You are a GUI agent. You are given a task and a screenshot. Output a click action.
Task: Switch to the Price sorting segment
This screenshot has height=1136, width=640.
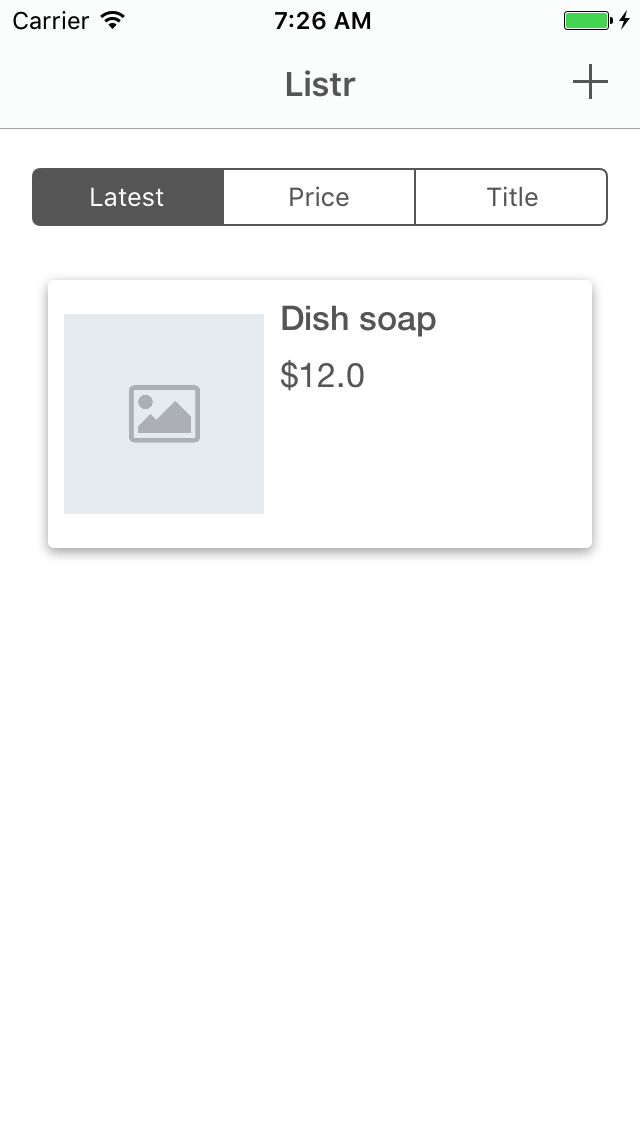click(319, 197)
